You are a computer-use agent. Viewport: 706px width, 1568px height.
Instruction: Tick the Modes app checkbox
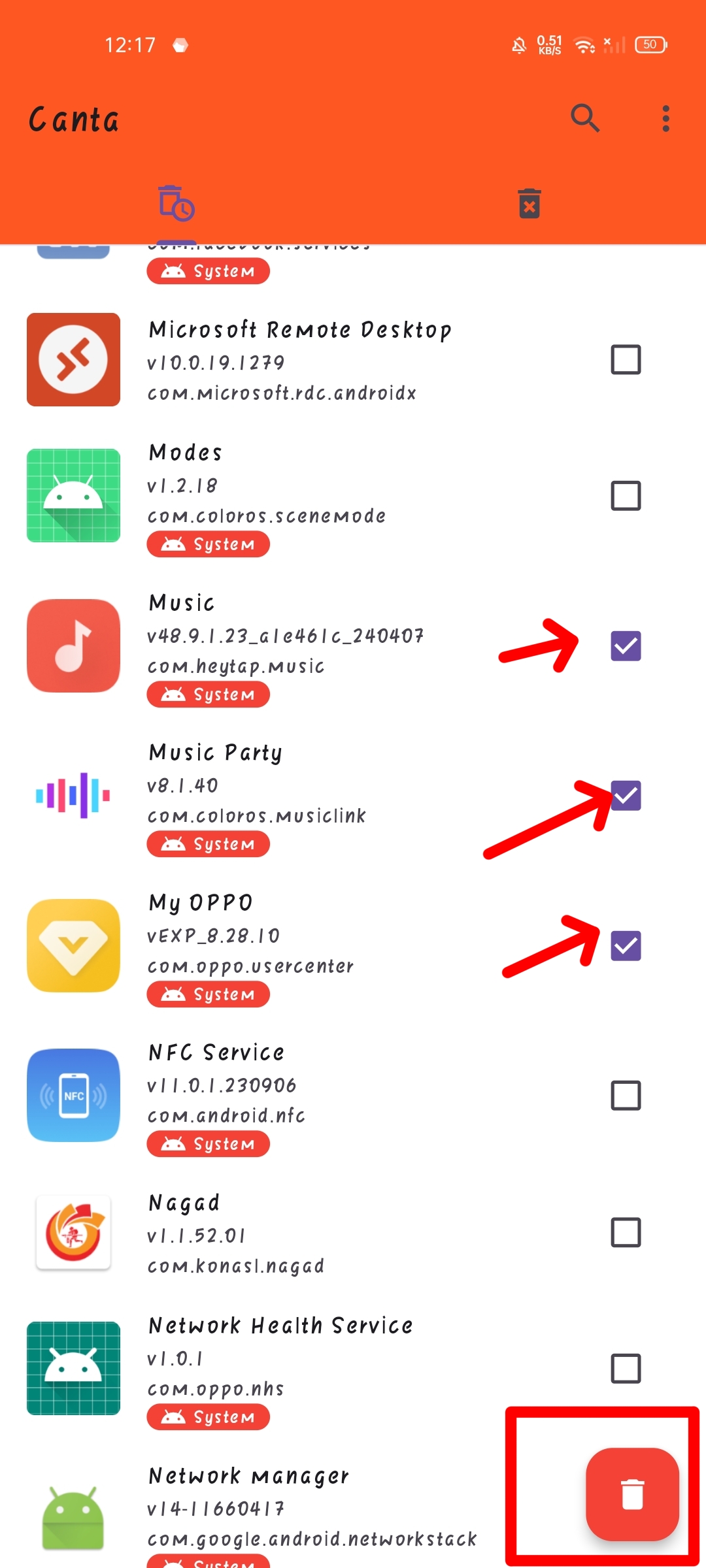626,496
